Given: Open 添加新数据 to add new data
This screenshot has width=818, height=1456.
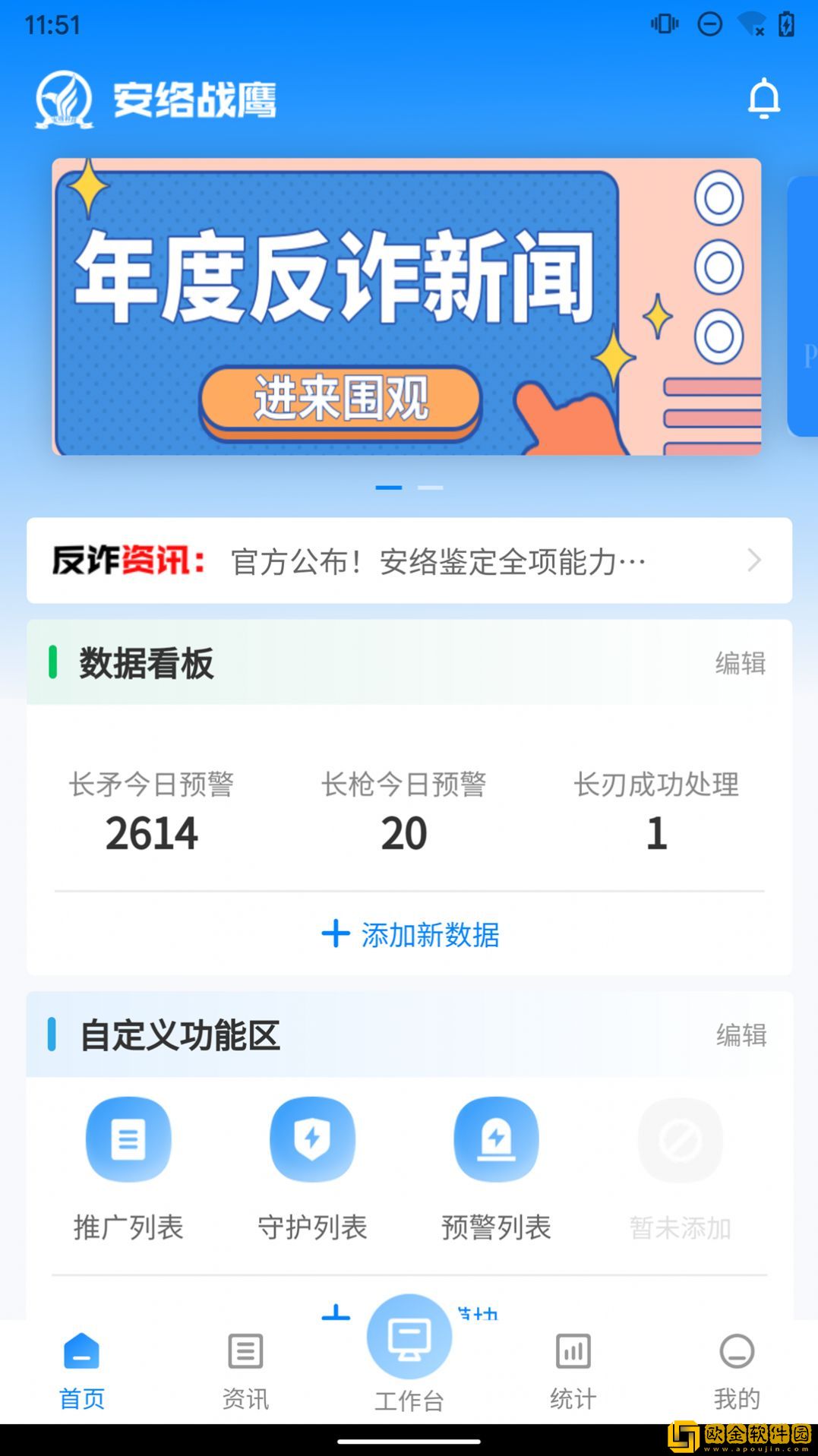Looking at the screenshot, I should [410, 936].
